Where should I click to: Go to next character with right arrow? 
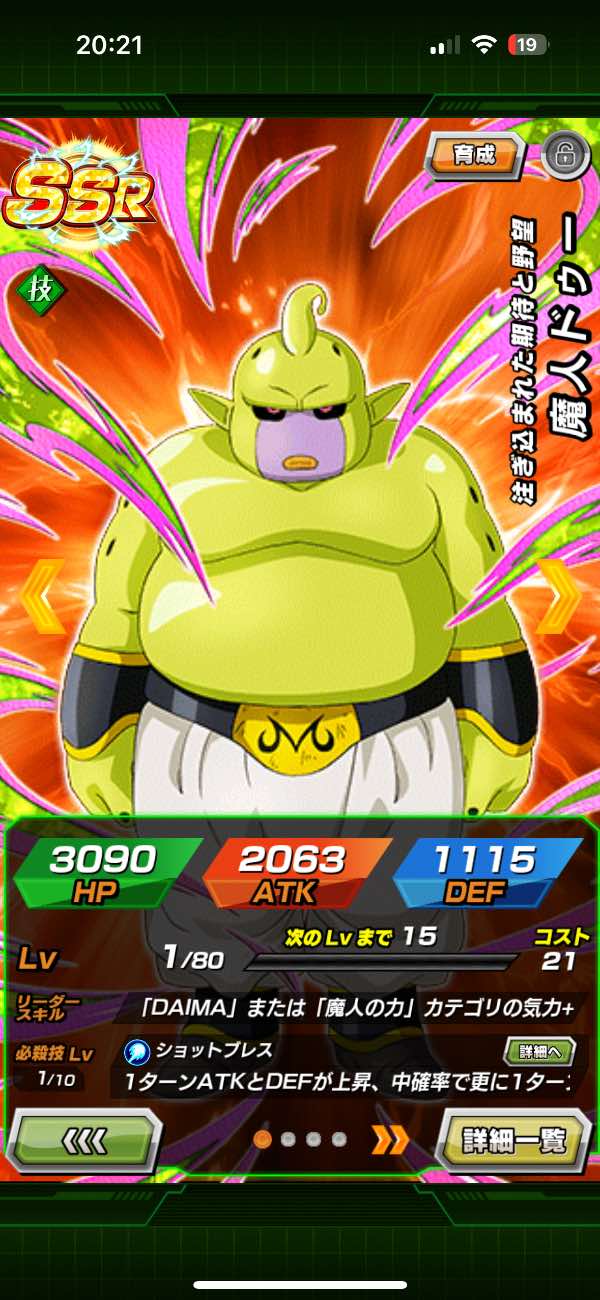(560, 597)
